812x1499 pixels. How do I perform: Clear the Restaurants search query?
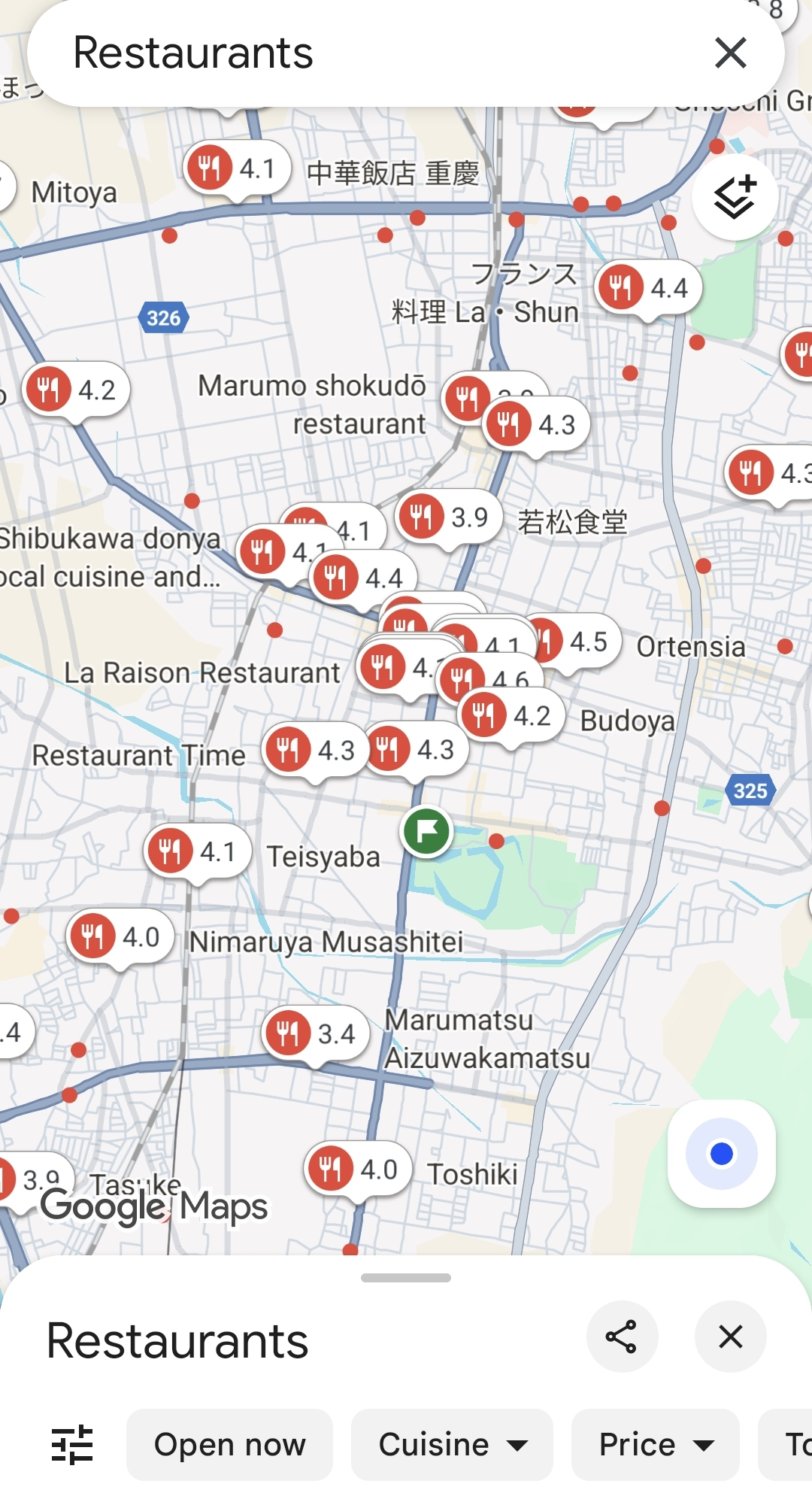[730, 53]
